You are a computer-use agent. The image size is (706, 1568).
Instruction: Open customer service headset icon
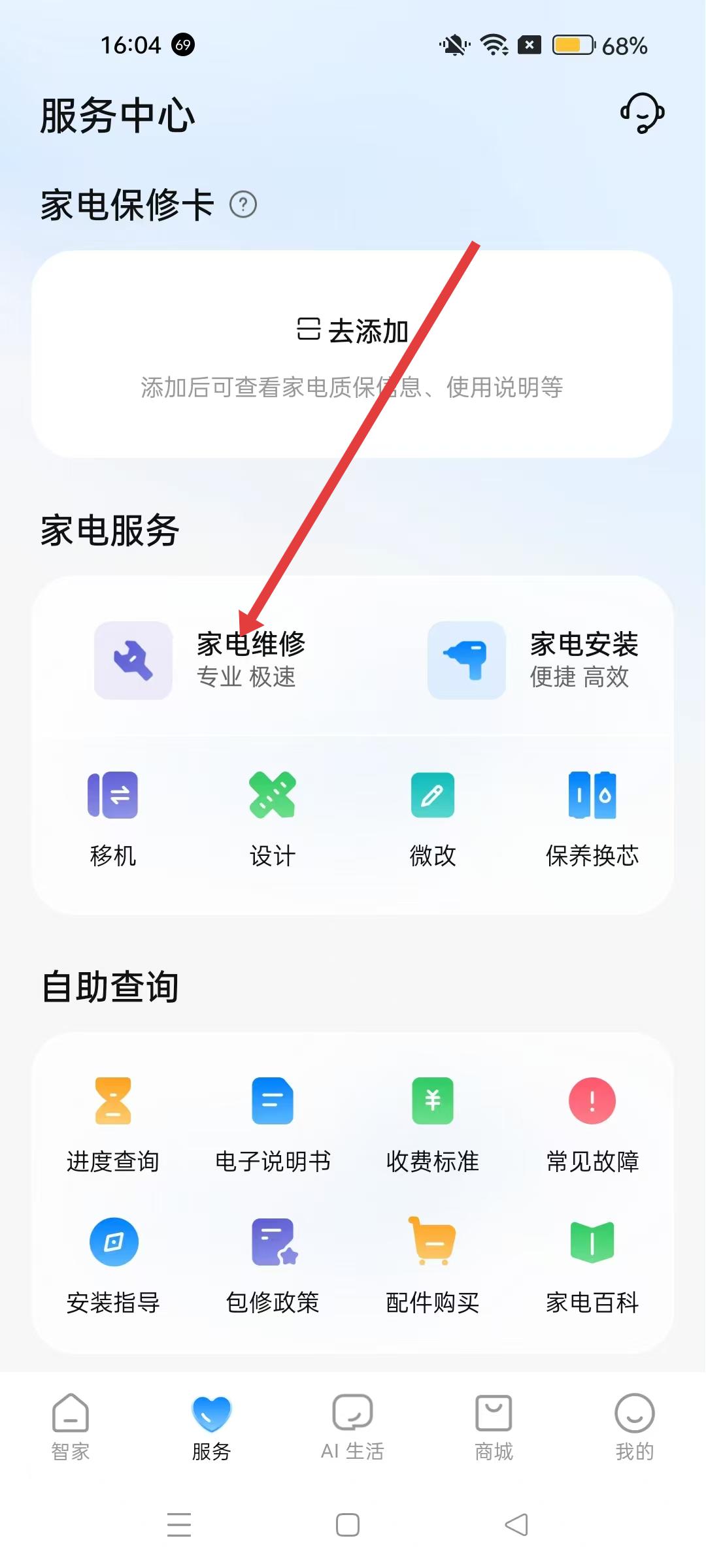(642, 113)
